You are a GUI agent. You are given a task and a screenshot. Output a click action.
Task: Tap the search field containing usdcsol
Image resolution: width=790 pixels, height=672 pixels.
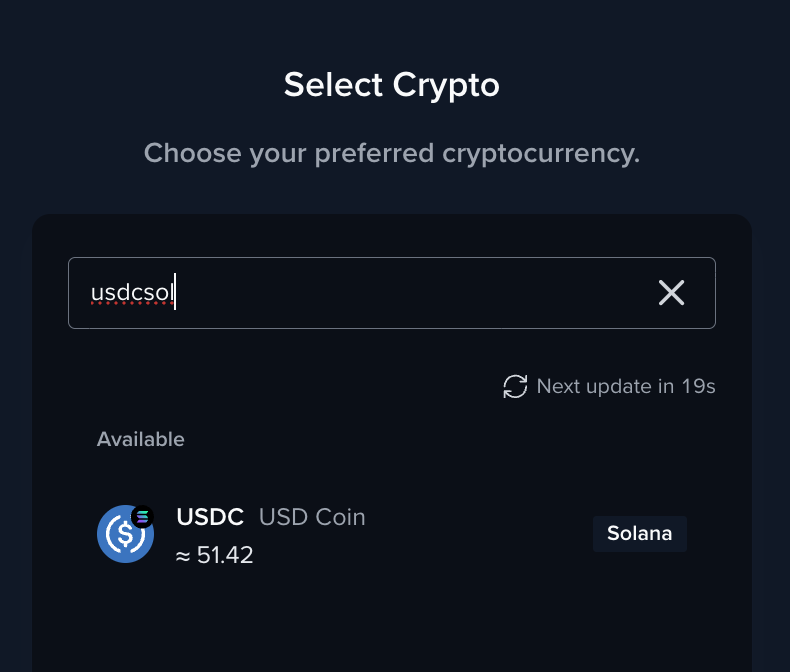click(360, 293)
